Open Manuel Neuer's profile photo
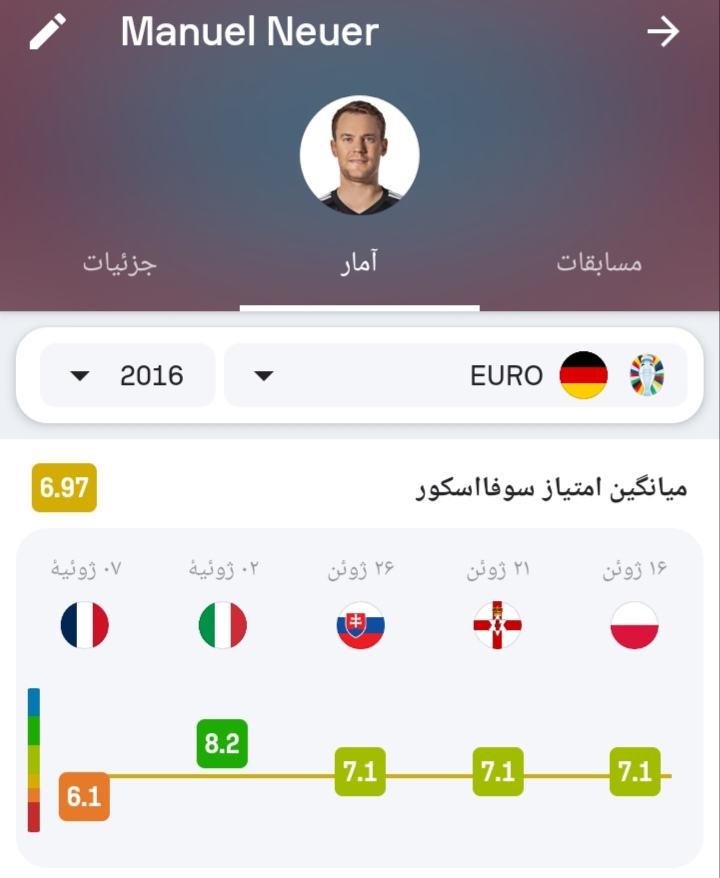Image resolution: width=720 pixels, height=878 pixels. (x=359, y=156)
